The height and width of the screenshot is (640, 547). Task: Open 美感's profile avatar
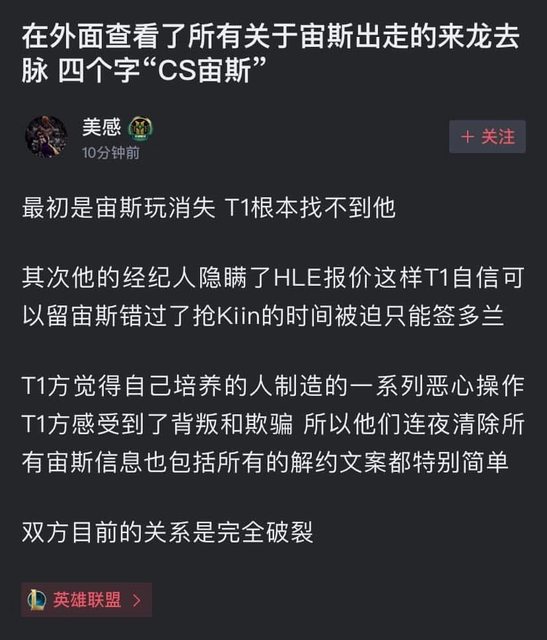[46, 137]
